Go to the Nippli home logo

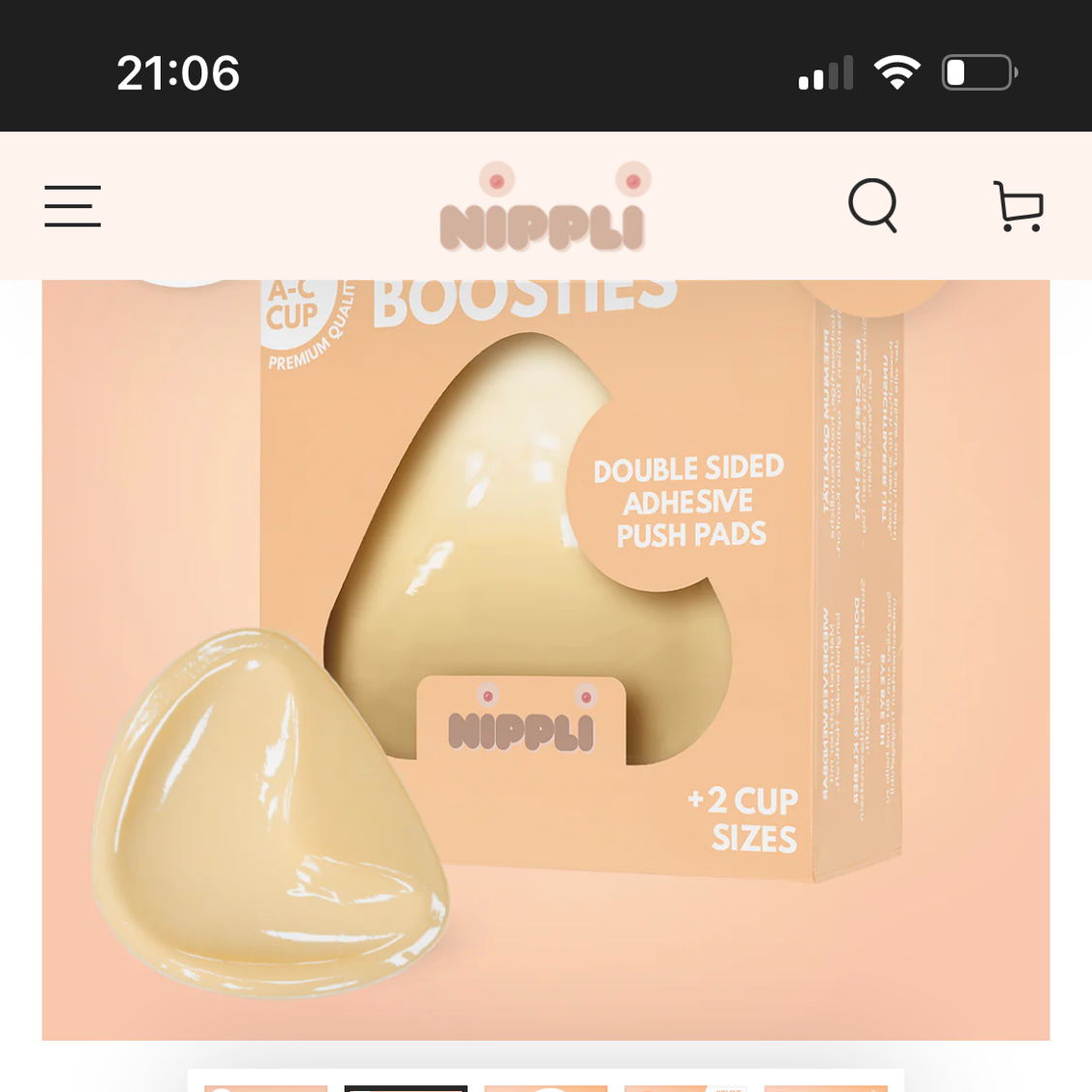coord(543,207)
